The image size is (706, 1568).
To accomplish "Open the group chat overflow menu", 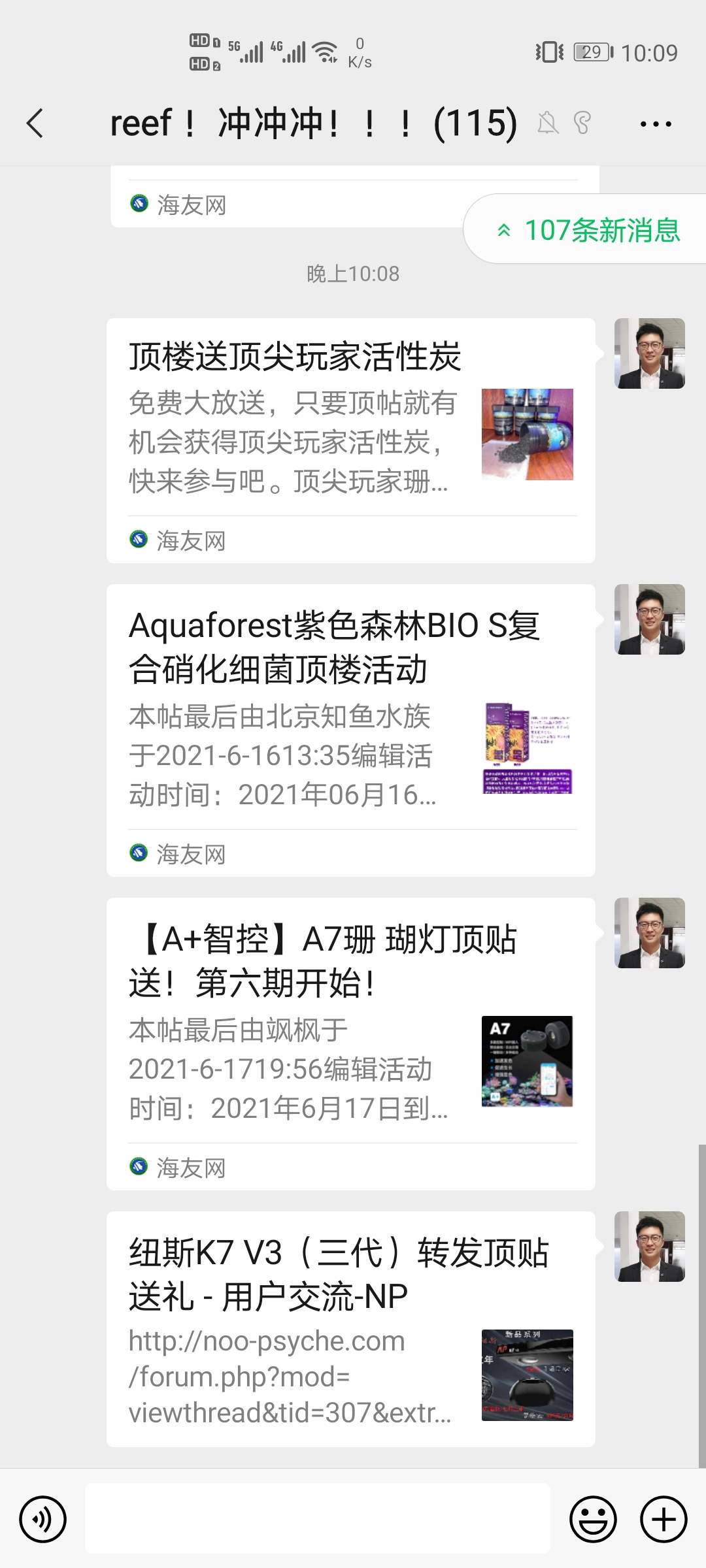I will tap(656, 123).
